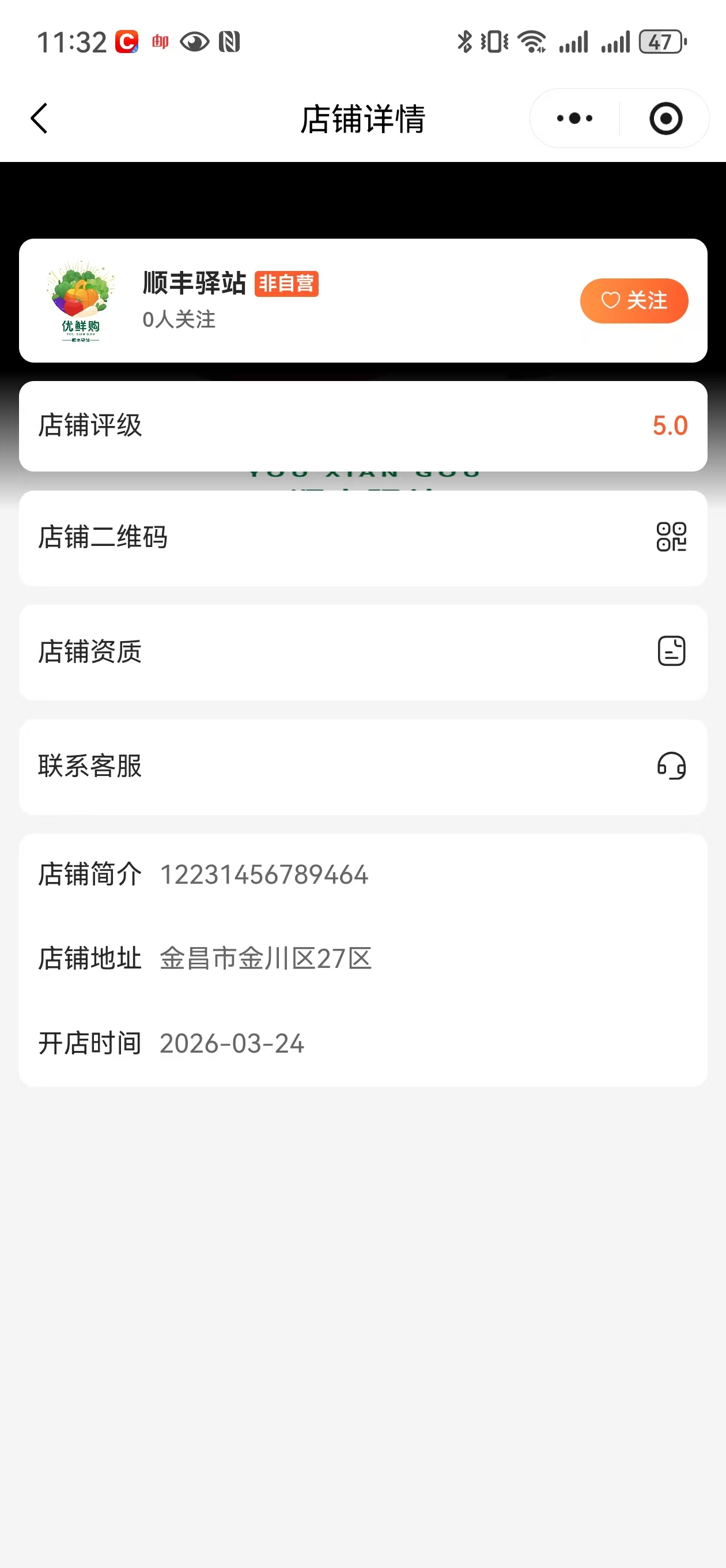Open the 店铺二维码 row
The width and height of the screenshot is (726, 1568).
pyautogui.click(x=362, y=538)
